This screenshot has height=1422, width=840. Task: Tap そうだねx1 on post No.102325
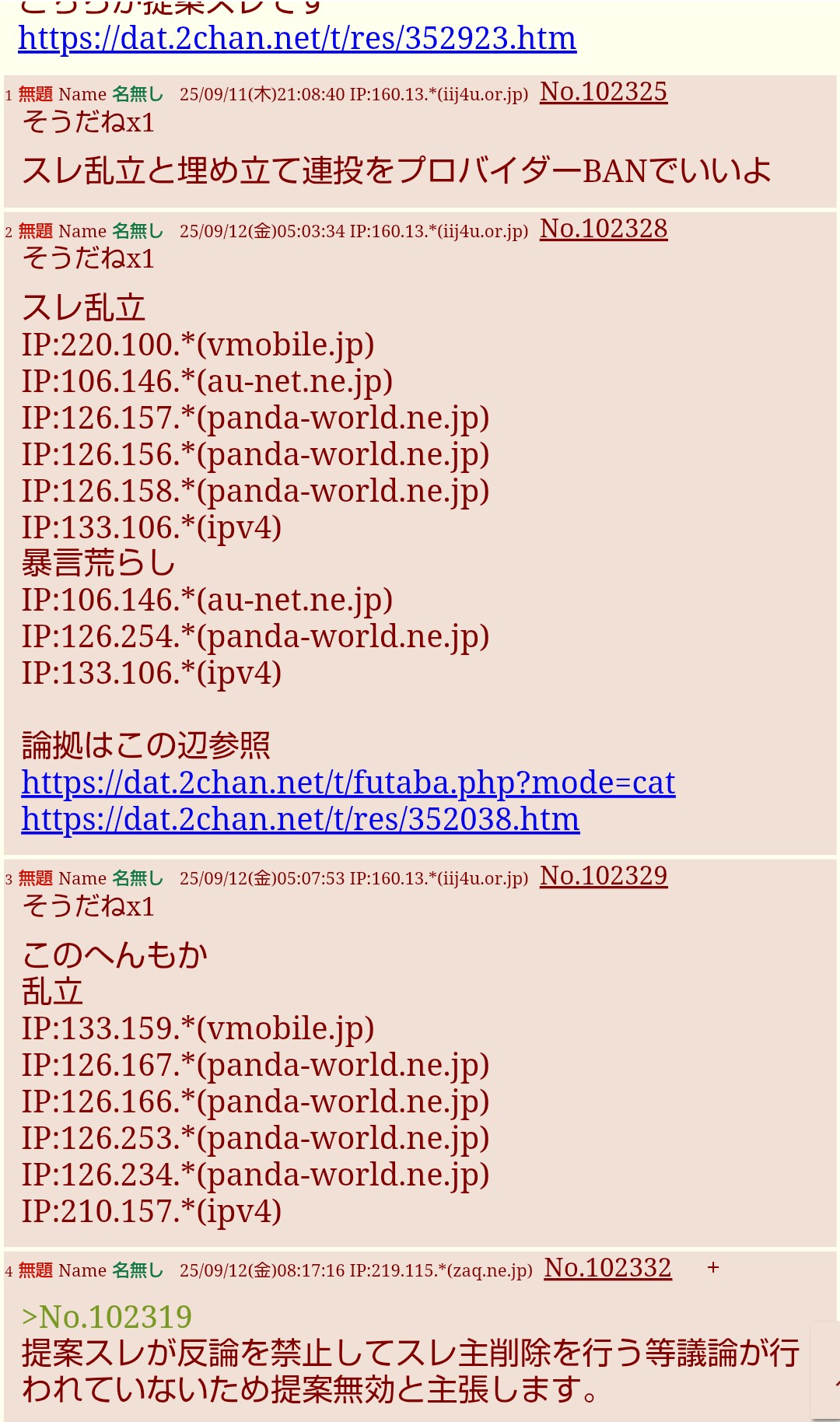89,122
